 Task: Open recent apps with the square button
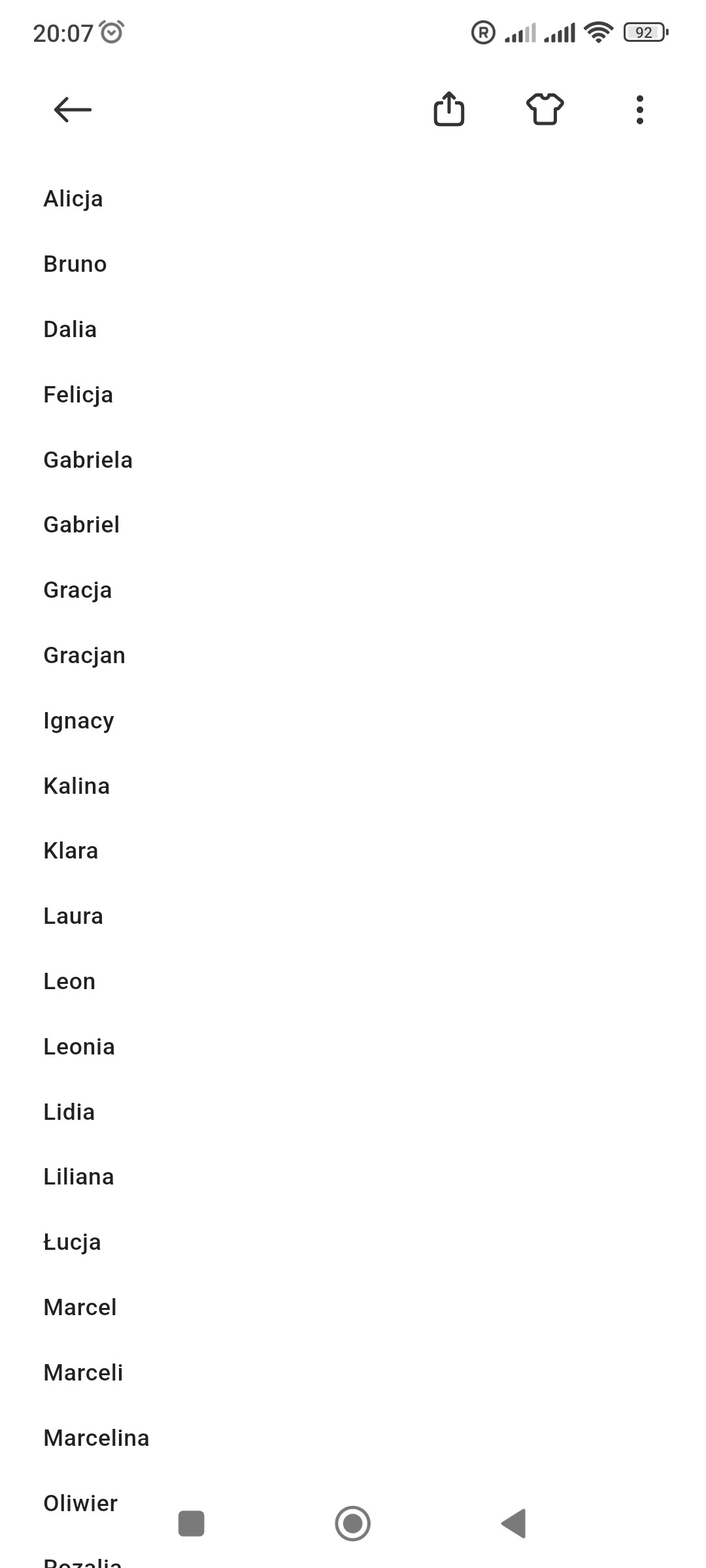coord(192,1524)
